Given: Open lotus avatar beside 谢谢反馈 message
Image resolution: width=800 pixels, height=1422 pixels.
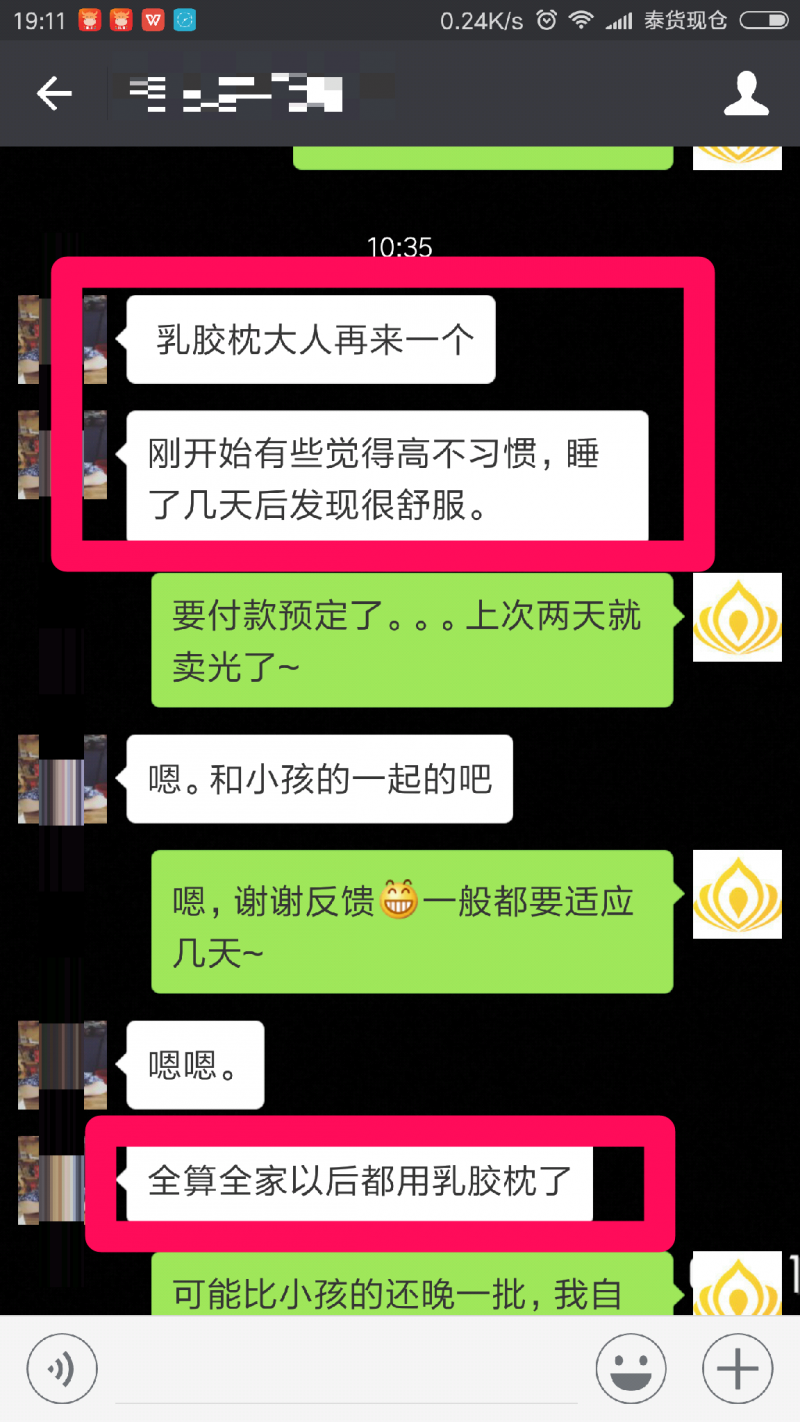Looking at the screenshot, I should [x=737, y=894].
